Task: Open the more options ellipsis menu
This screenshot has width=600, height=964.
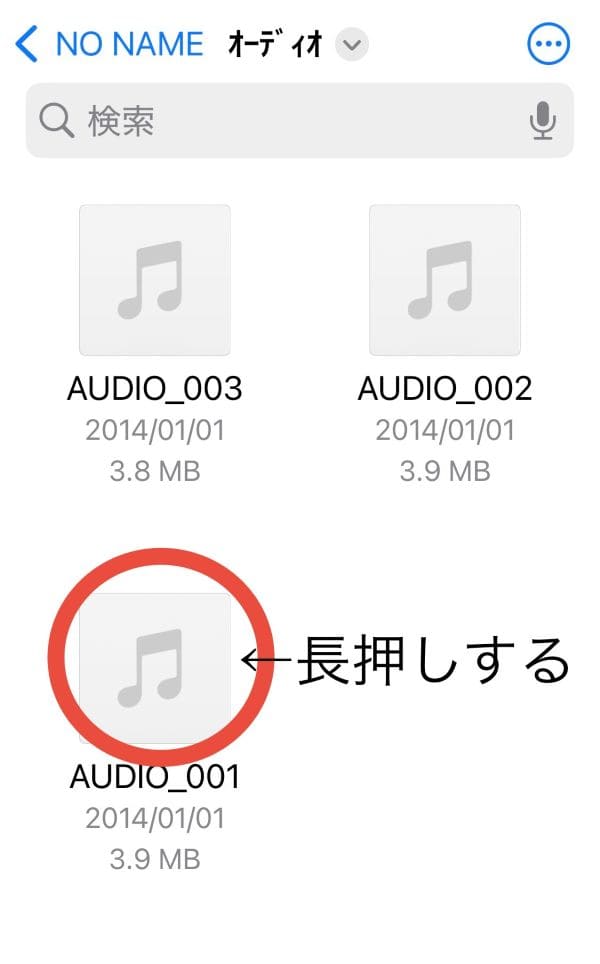Action: (x=548, y=44)
